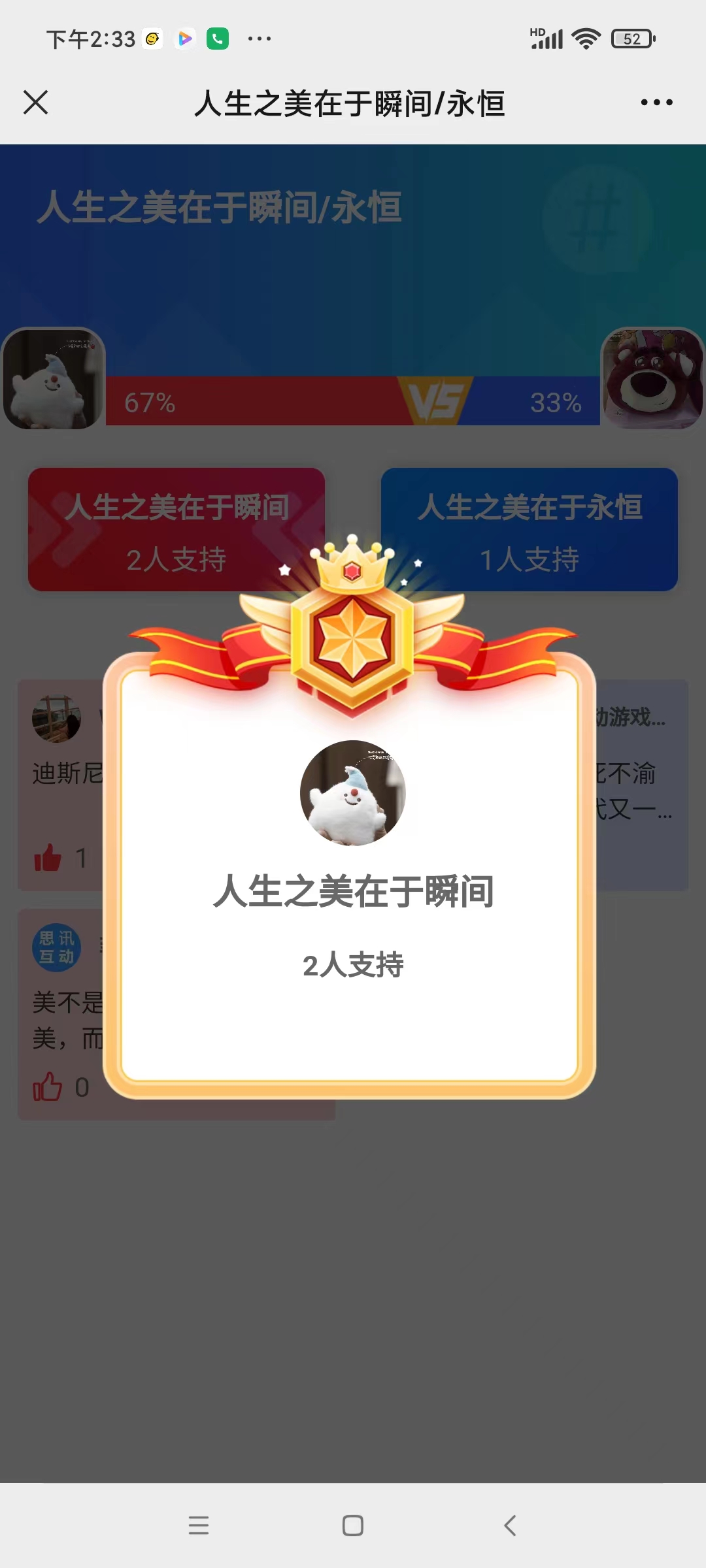Like the 思讯互动 comment
Image resolution: width=706 pixels, height=1568 pixels.
tap(48, 1087)
